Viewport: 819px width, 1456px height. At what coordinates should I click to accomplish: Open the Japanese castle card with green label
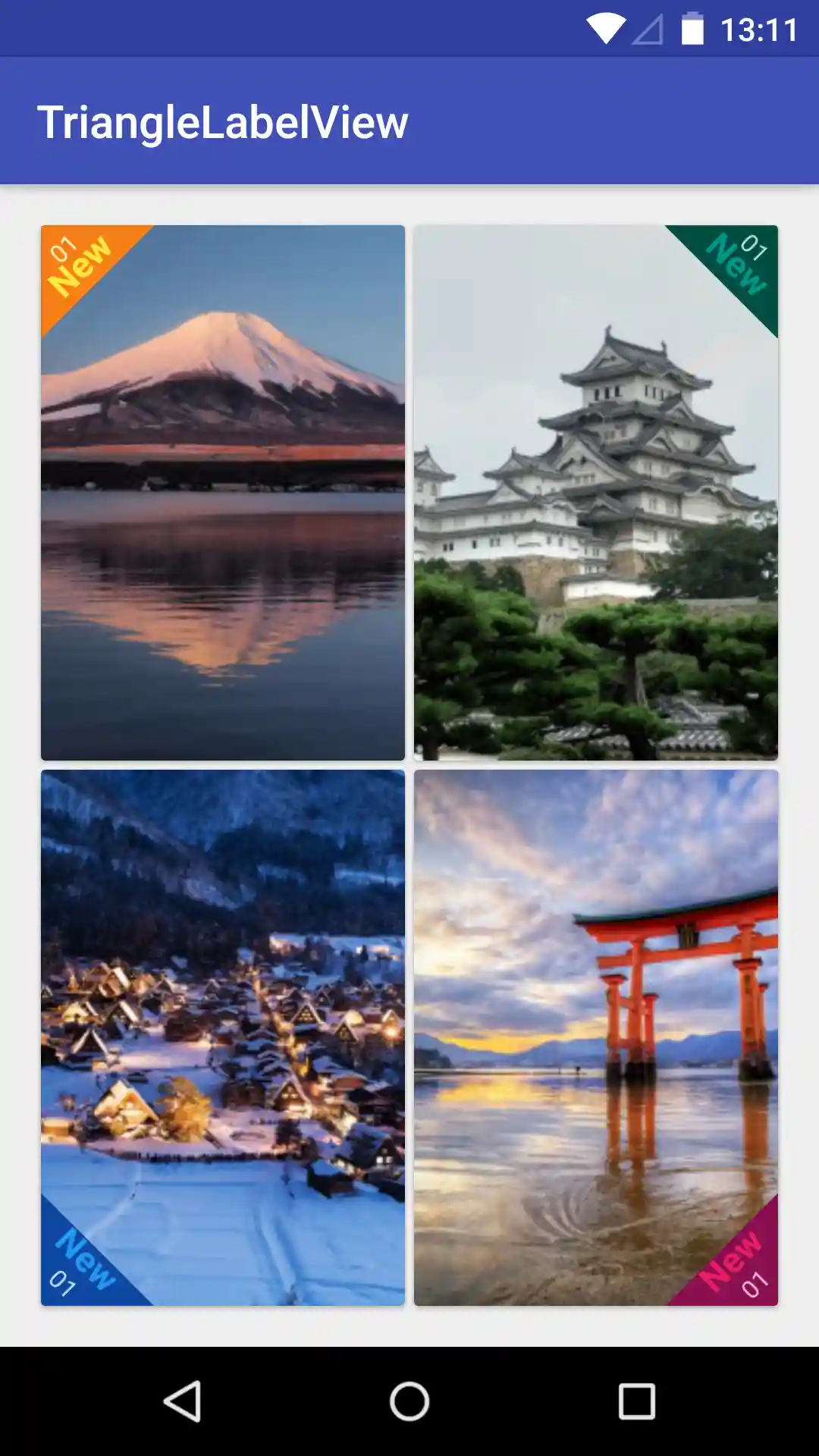(x=596, y=493)
